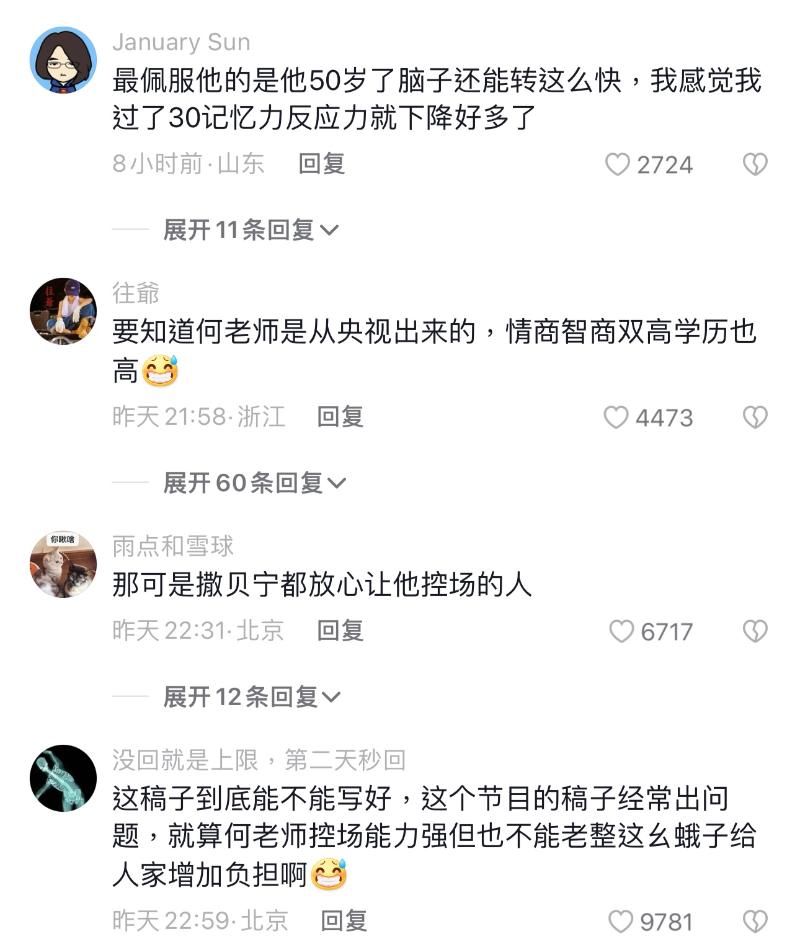Expand 12 replies under 雨点和雪球's comment
Viewport: 800px width, 947px height.
tap(250, 696)
